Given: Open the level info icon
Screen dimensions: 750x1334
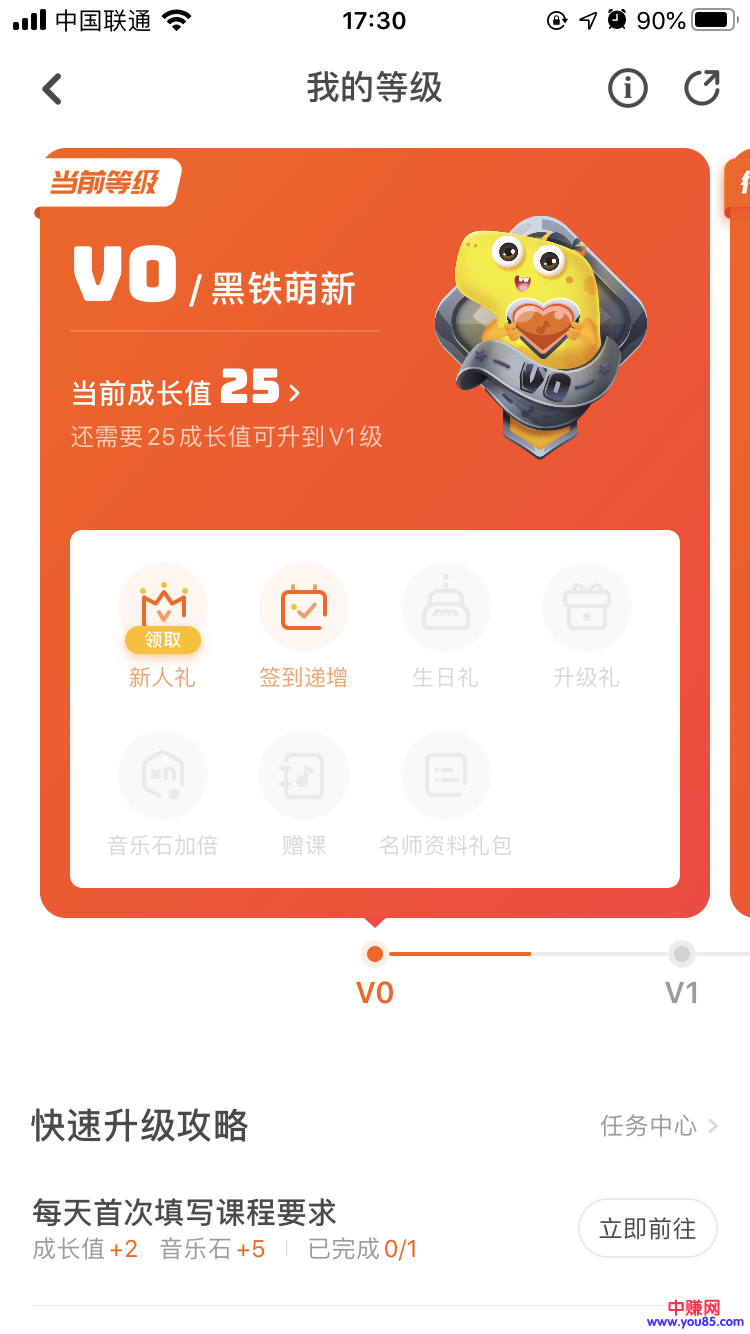Looking at the screenshot, I should [627, 89].
